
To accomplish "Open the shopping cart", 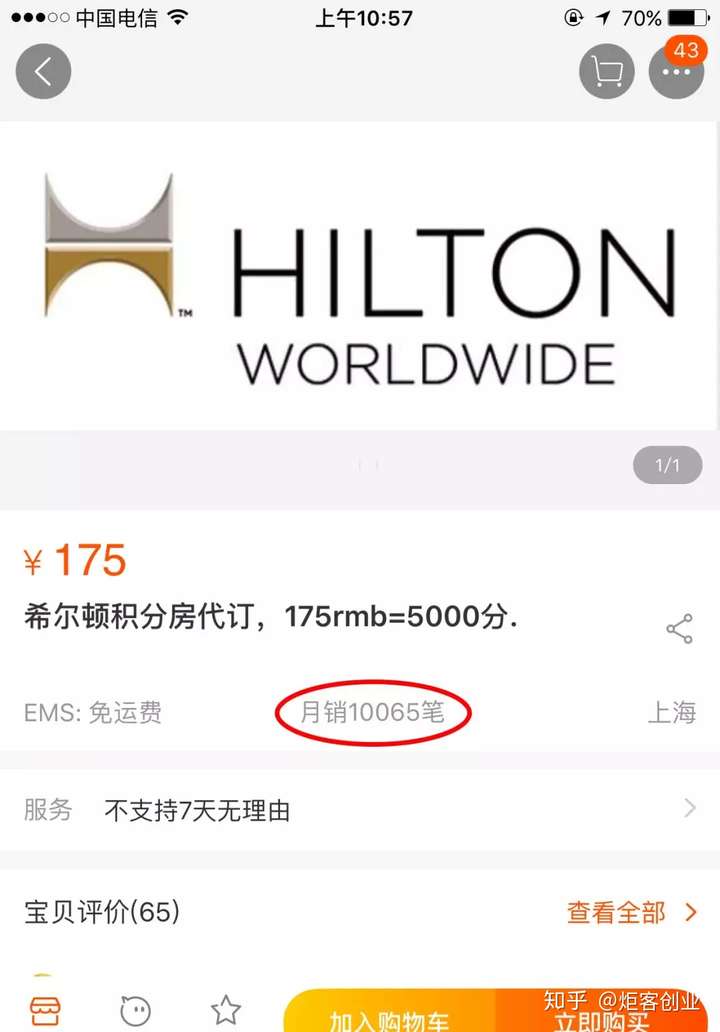I will click(607, 72).
